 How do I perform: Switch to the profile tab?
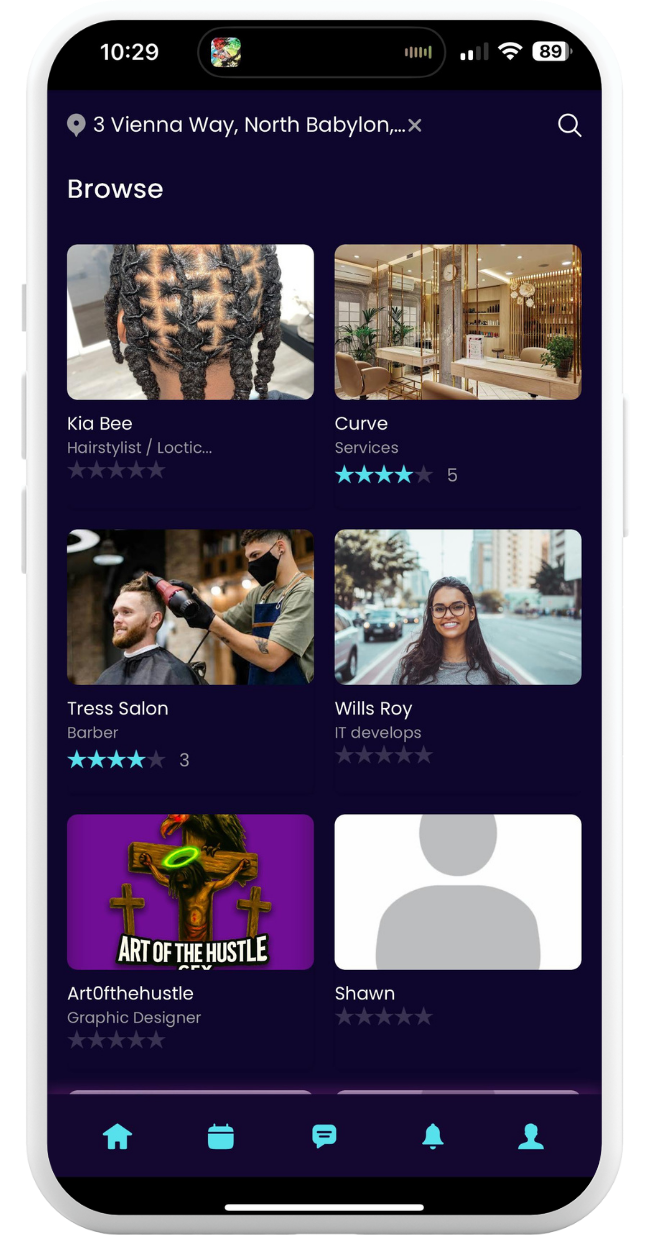pyautogui.click(x=531, y=1136)
